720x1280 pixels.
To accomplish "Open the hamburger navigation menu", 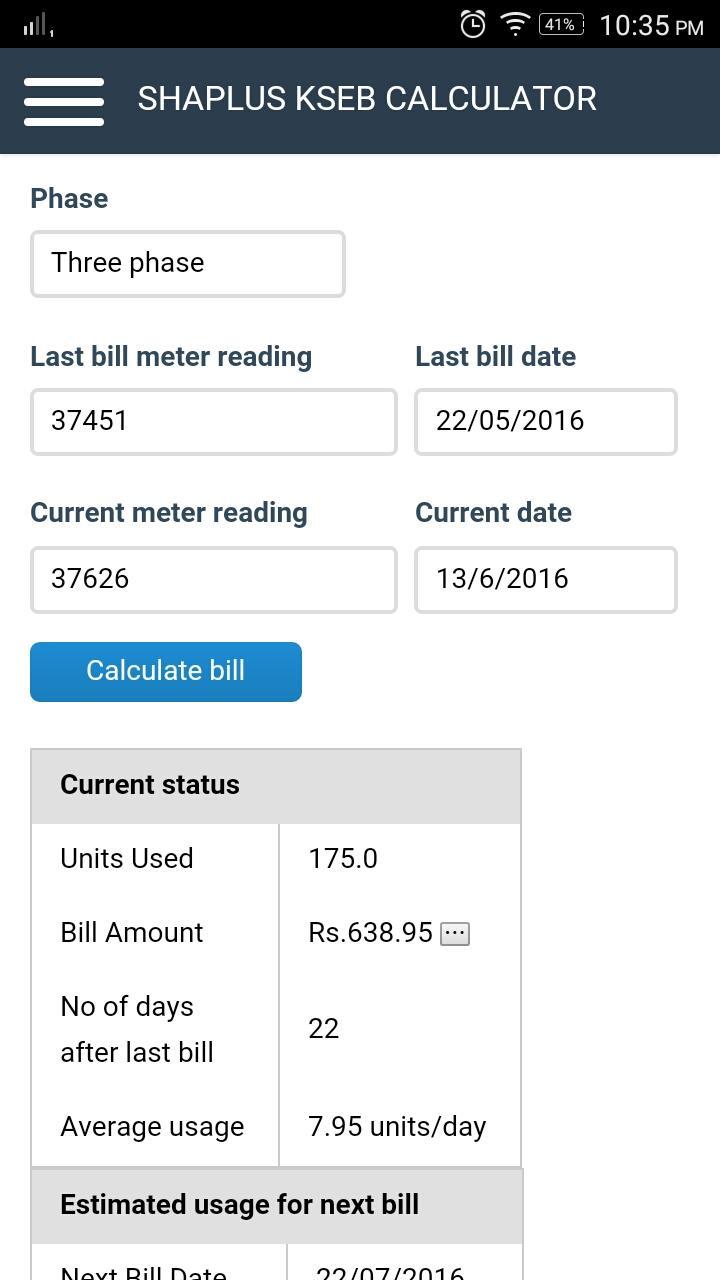I will 64,101.
